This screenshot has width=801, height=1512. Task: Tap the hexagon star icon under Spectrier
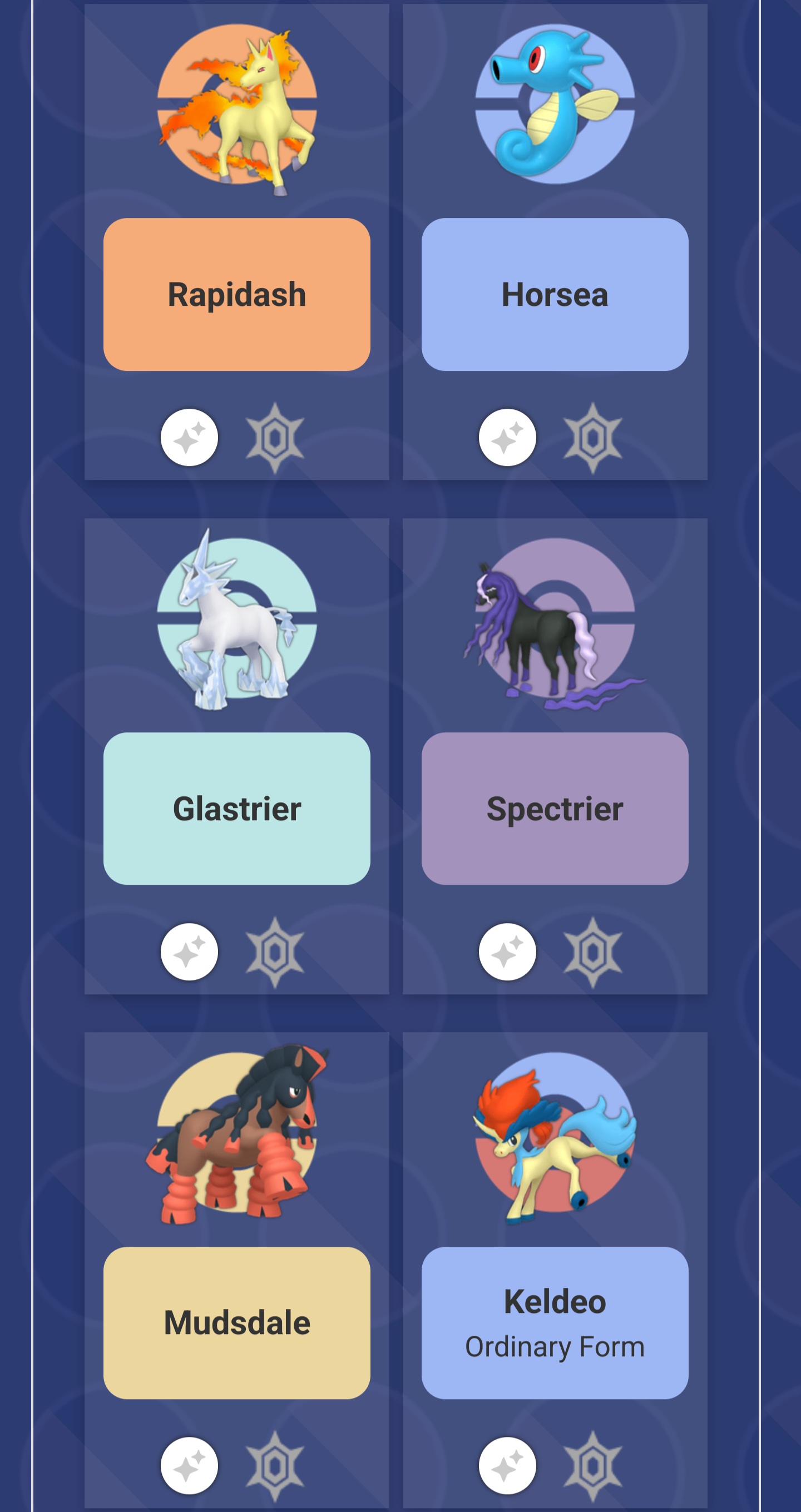pos(592,952)
